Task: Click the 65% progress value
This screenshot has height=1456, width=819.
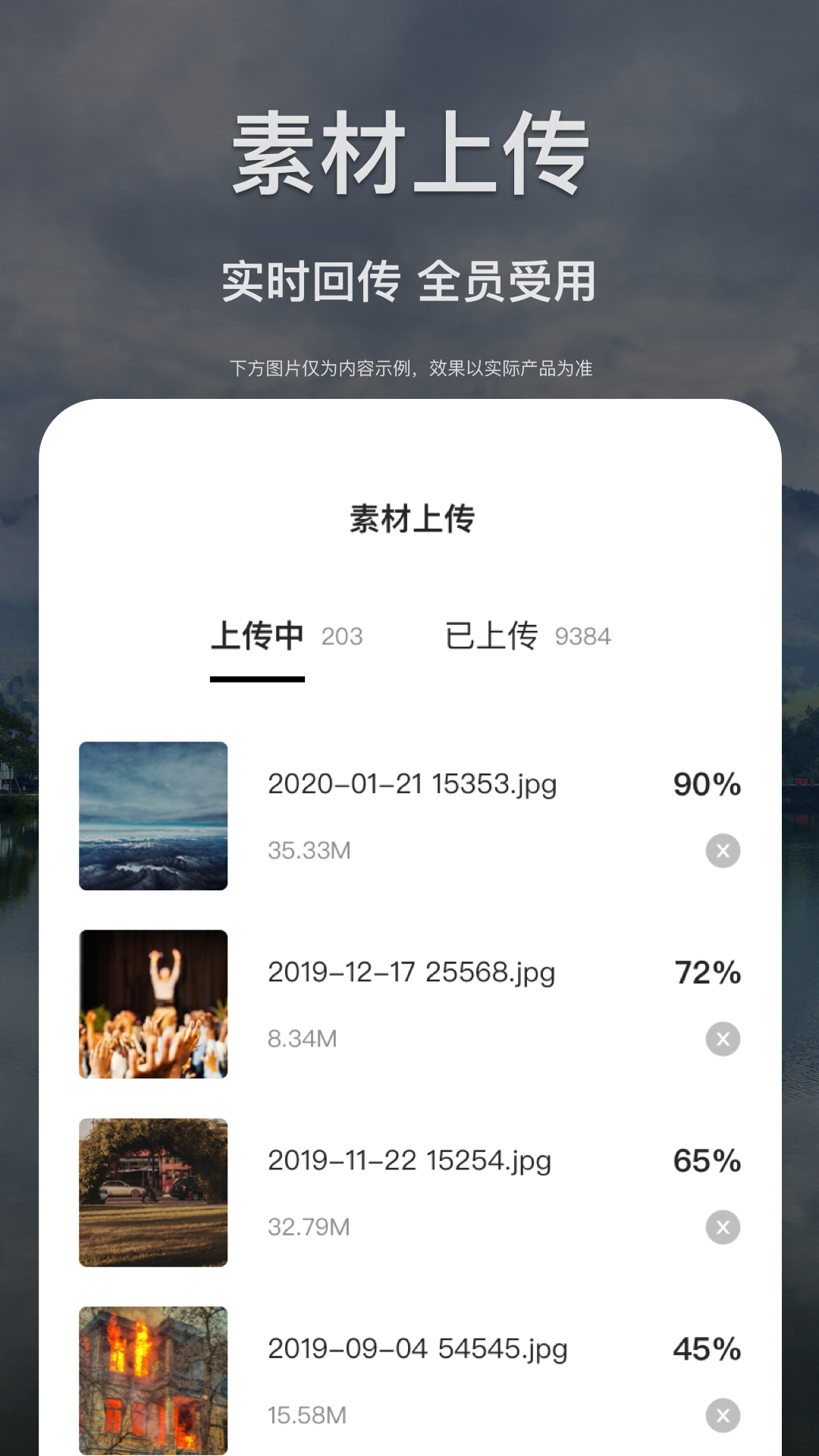Action: tap(707, 1160)
